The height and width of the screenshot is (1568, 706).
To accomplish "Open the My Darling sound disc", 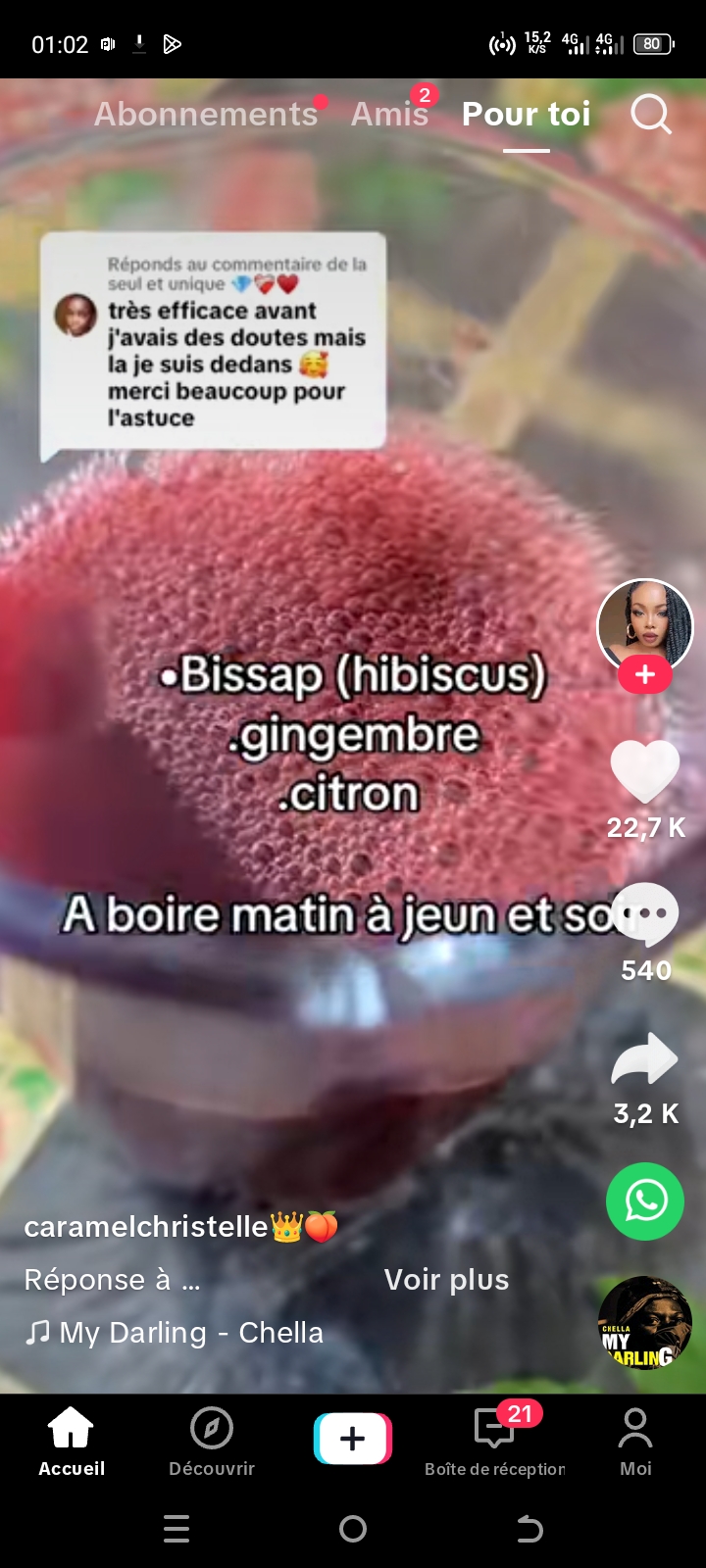I will tap(644, 1323).
